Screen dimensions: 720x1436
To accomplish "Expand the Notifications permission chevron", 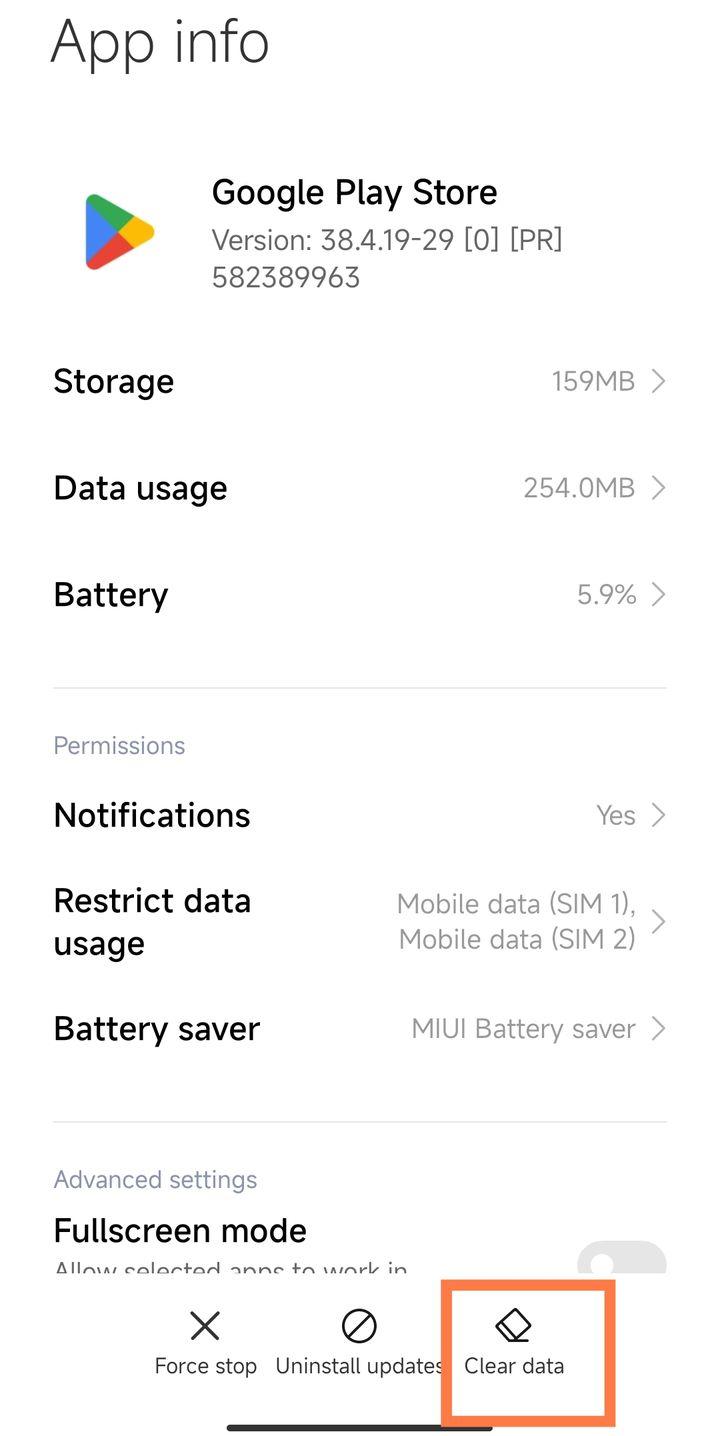I will [658, 815].
